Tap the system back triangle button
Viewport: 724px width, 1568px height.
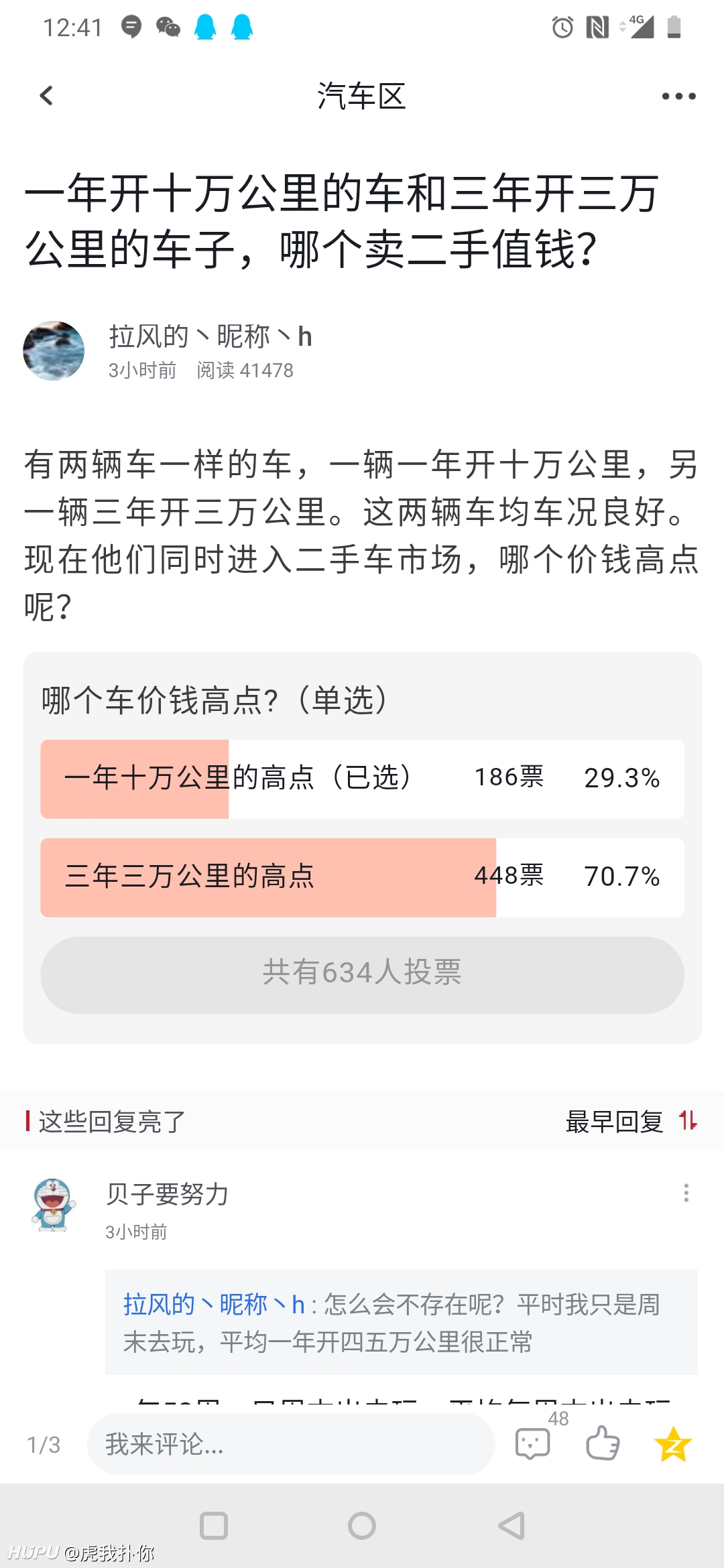(x=511, y=1526)
